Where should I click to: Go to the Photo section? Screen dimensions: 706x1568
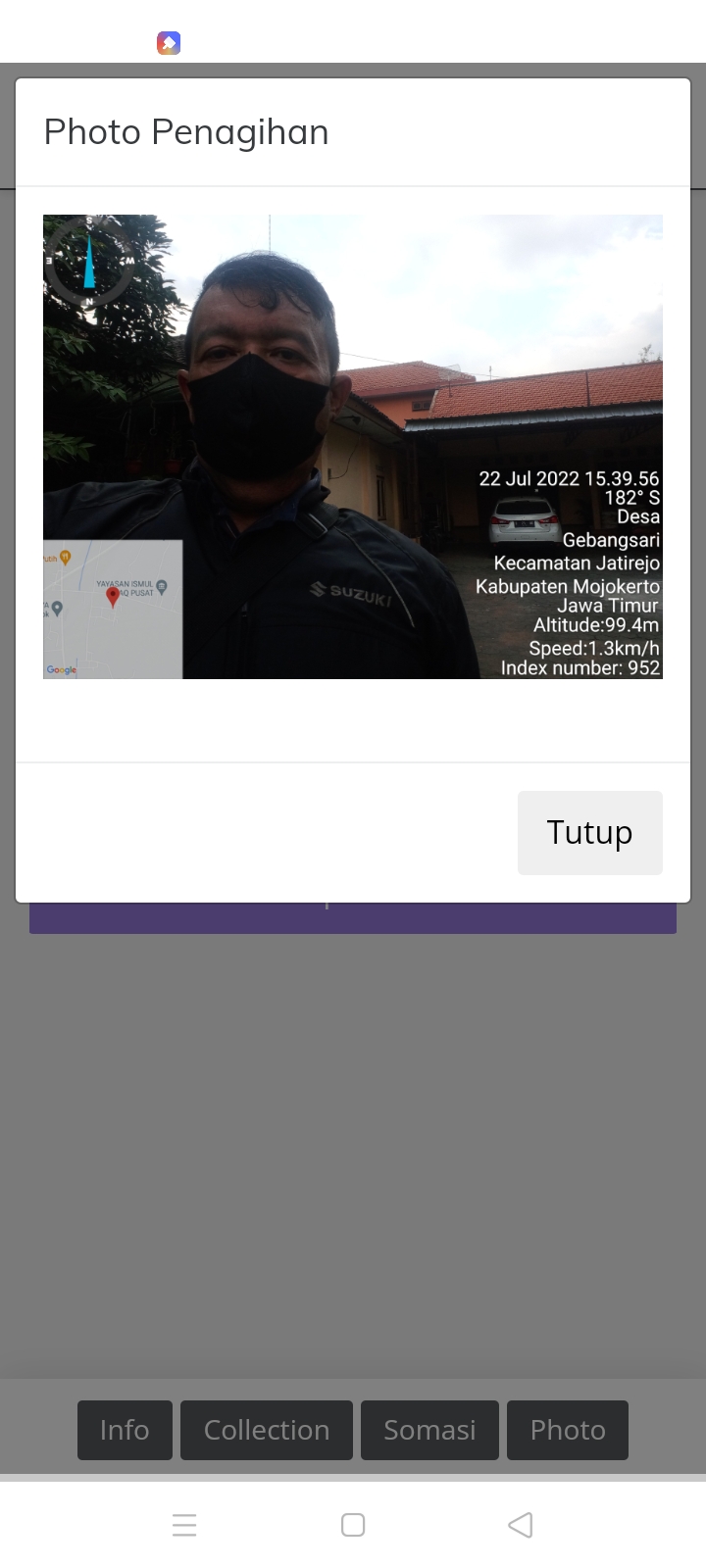tap(567, 1430)
